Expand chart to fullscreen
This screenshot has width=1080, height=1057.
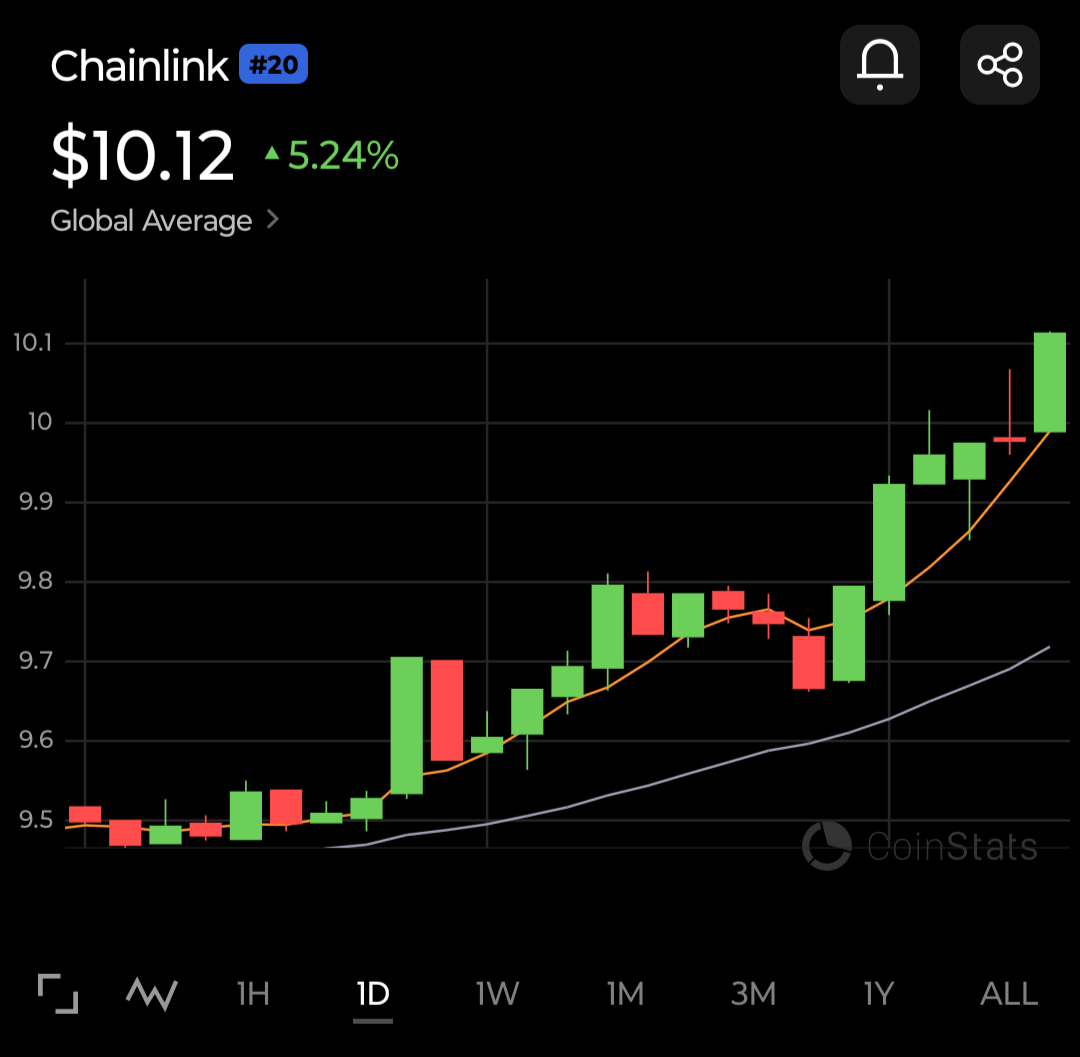coord(58,994)
